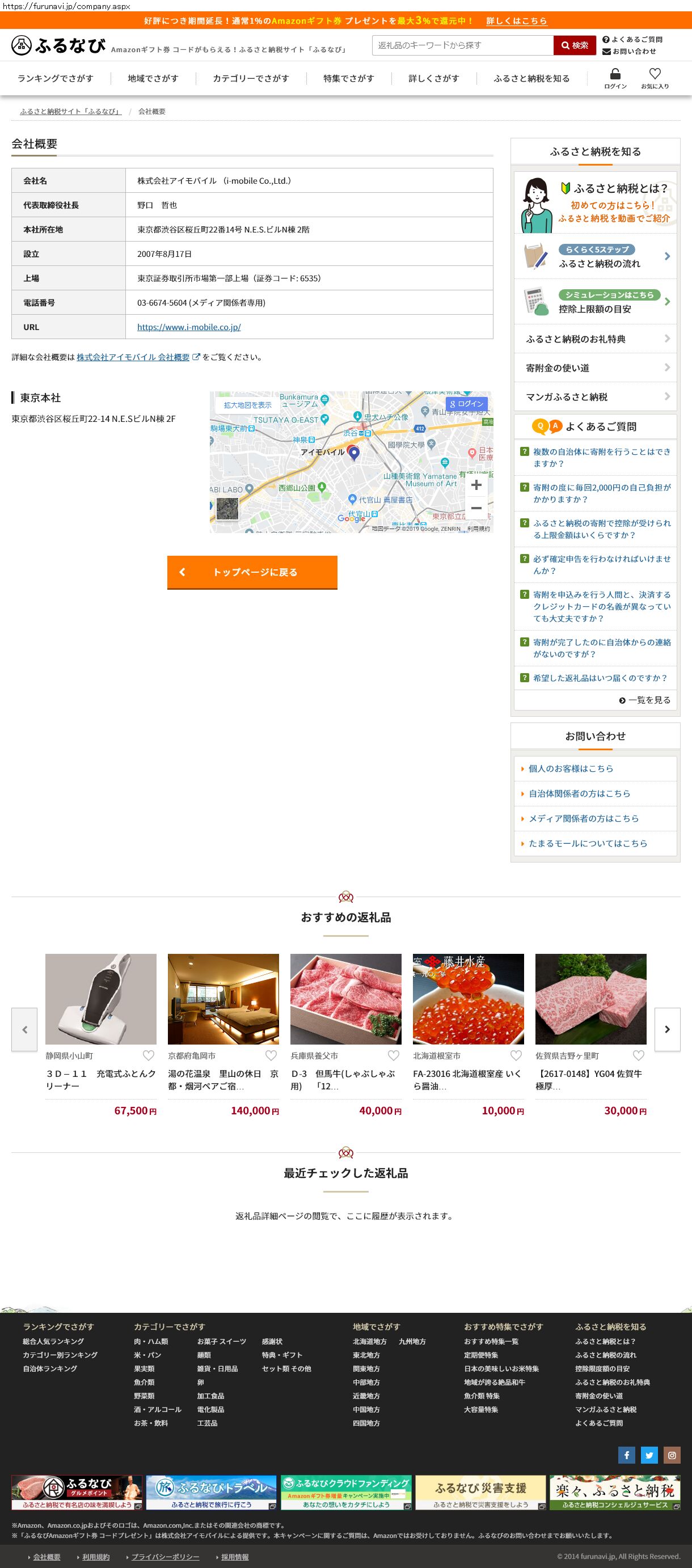Zoom in on the map
692x1568 pixels.
pos(476,485)
